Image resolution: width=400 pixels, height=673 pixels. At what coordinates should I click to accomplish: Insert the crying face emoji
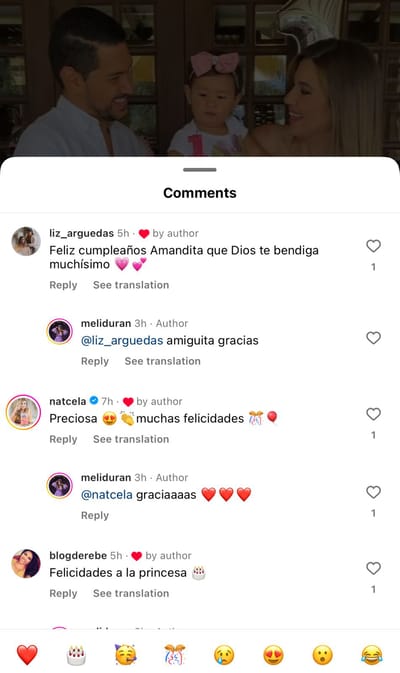tap(224, 655)
